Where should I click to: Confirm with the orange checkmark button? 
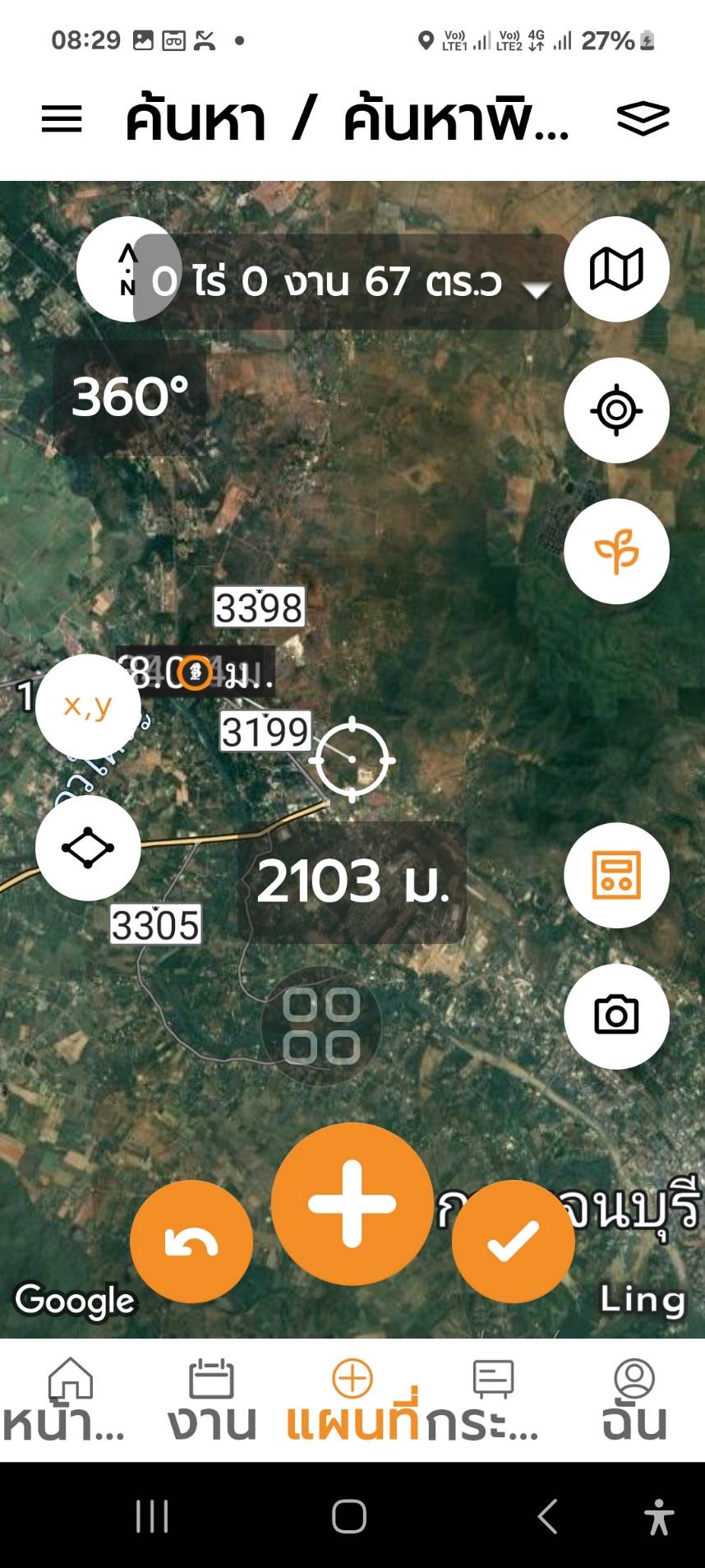[x=514, y=1242]
